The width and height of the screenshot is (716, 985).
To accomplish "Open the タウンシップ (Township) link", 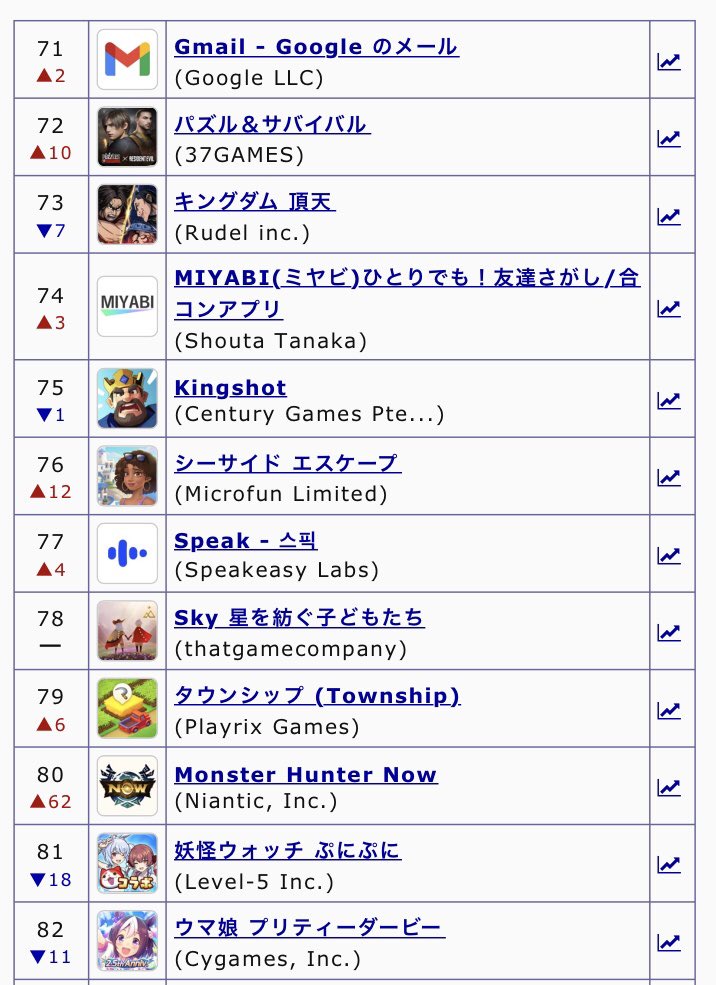I will (317, 696).
